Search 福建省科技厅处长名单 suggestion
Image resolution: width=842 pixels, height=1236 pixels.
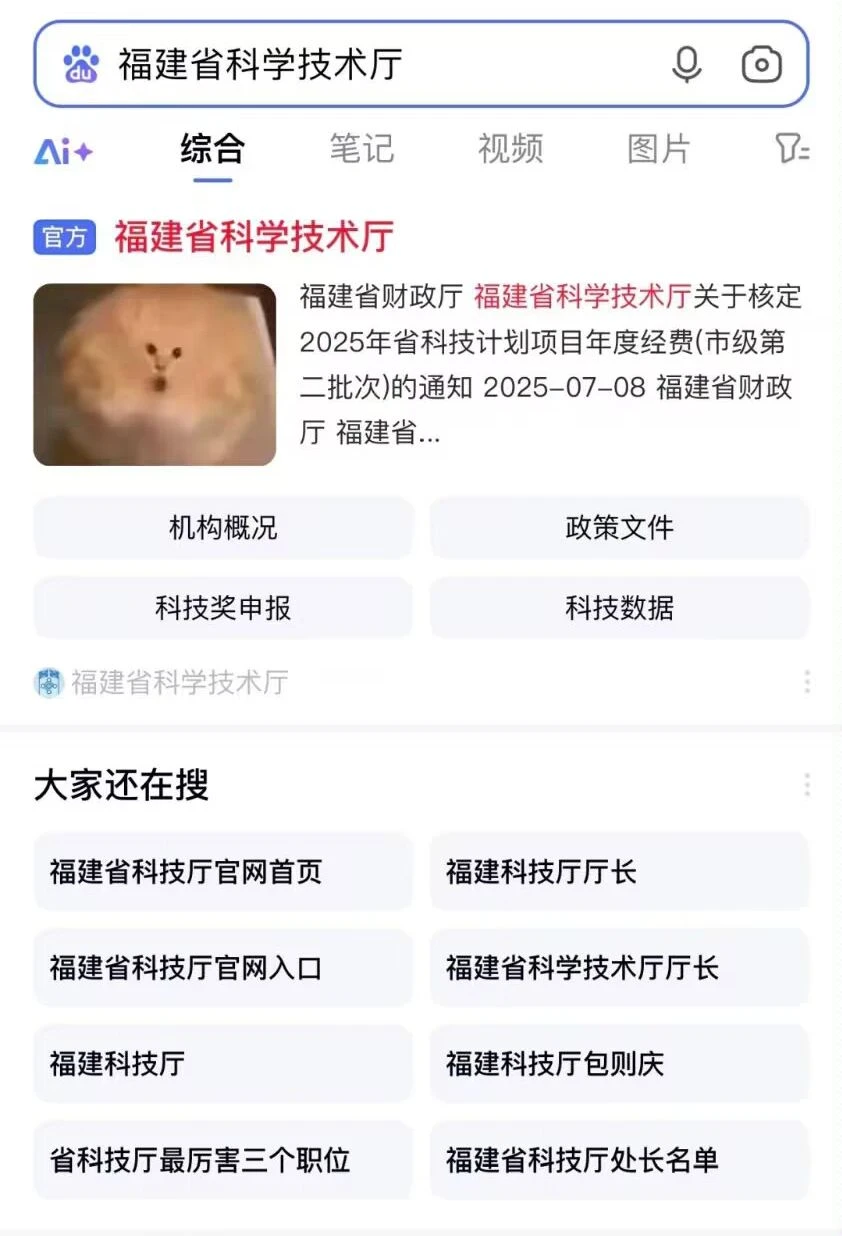(619, 1160)
